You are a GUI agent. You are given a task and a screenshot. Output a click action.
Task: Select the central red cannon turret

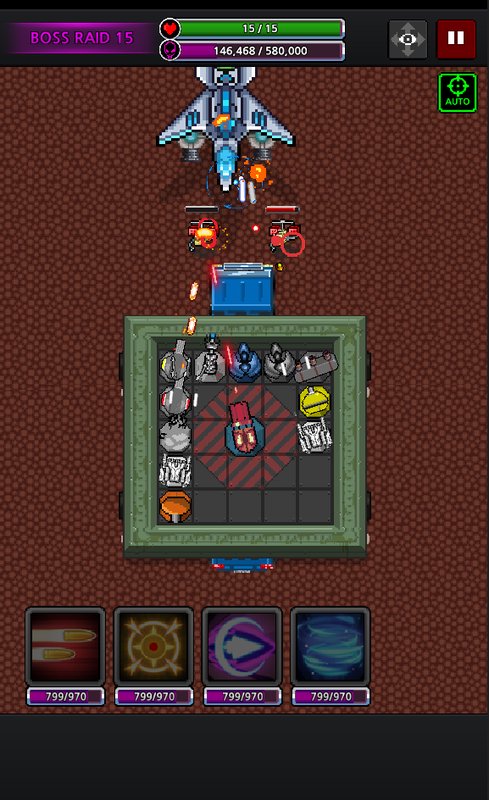tap(244, 429)
